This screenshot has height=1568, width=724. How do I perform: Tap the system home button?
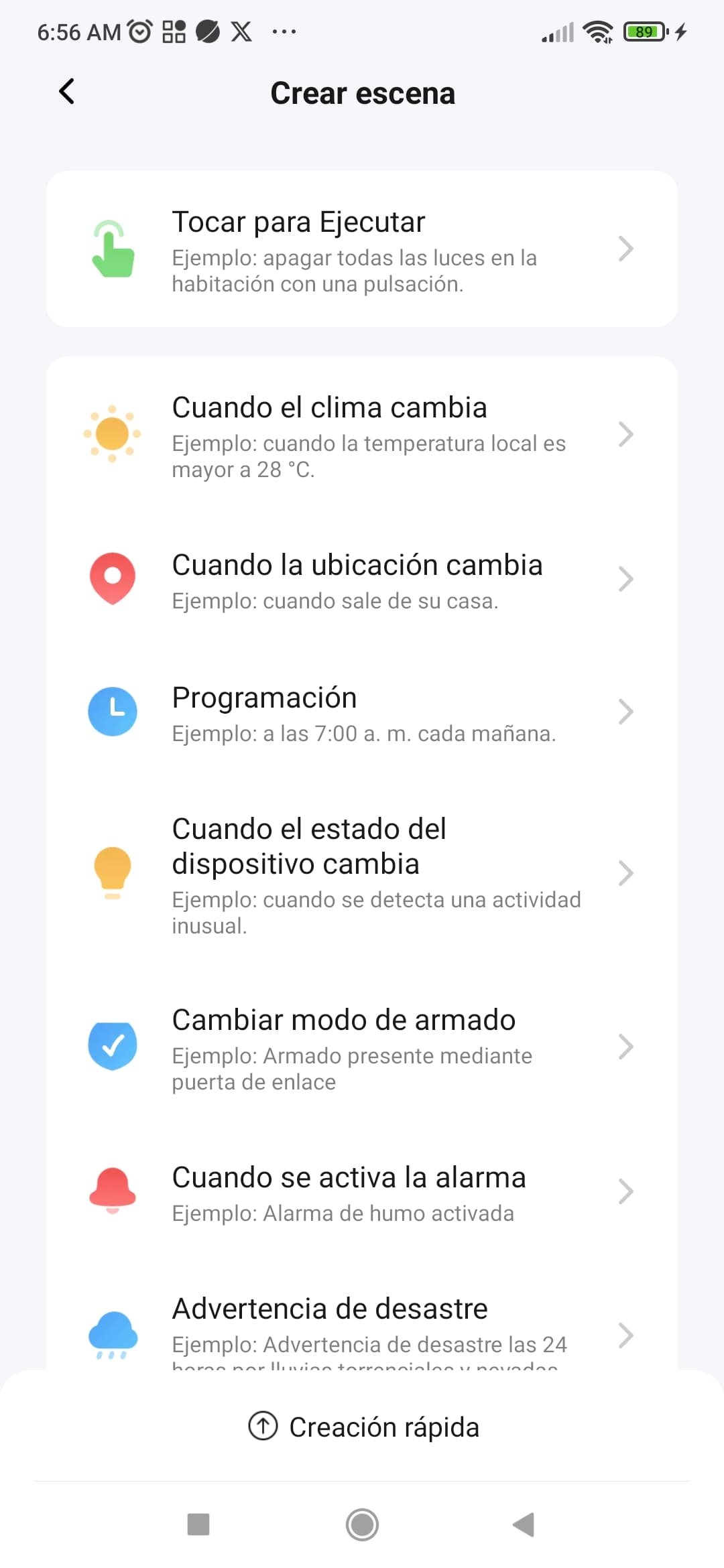point(362,1524)
